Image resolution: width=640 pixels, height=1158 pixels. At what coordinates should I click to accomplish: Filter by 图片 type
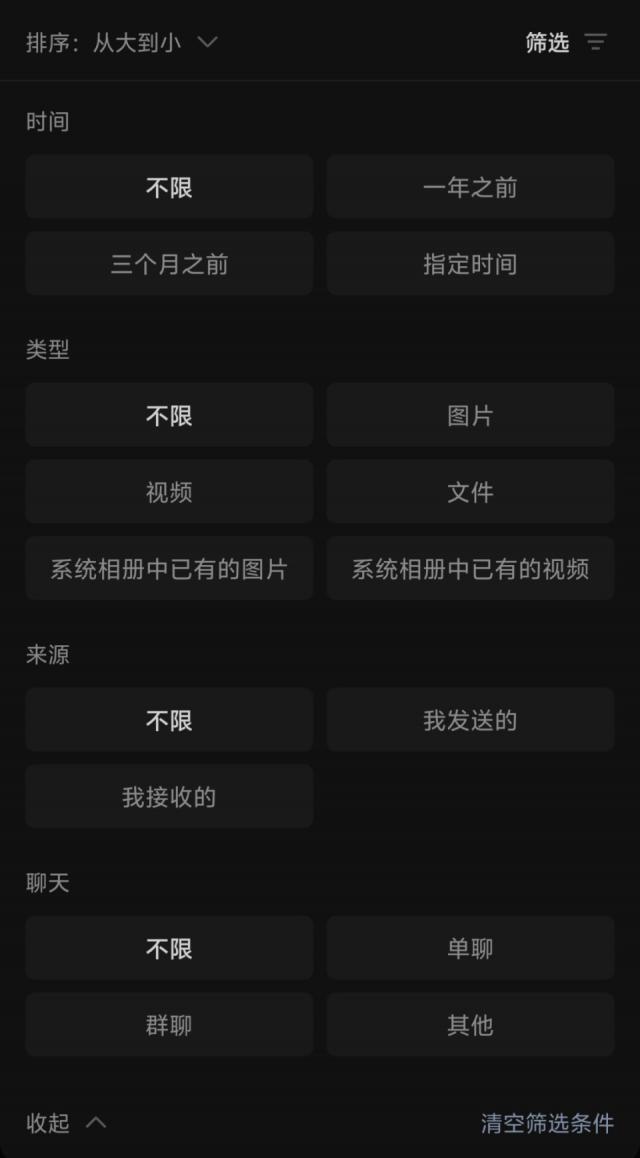point(470,415)
